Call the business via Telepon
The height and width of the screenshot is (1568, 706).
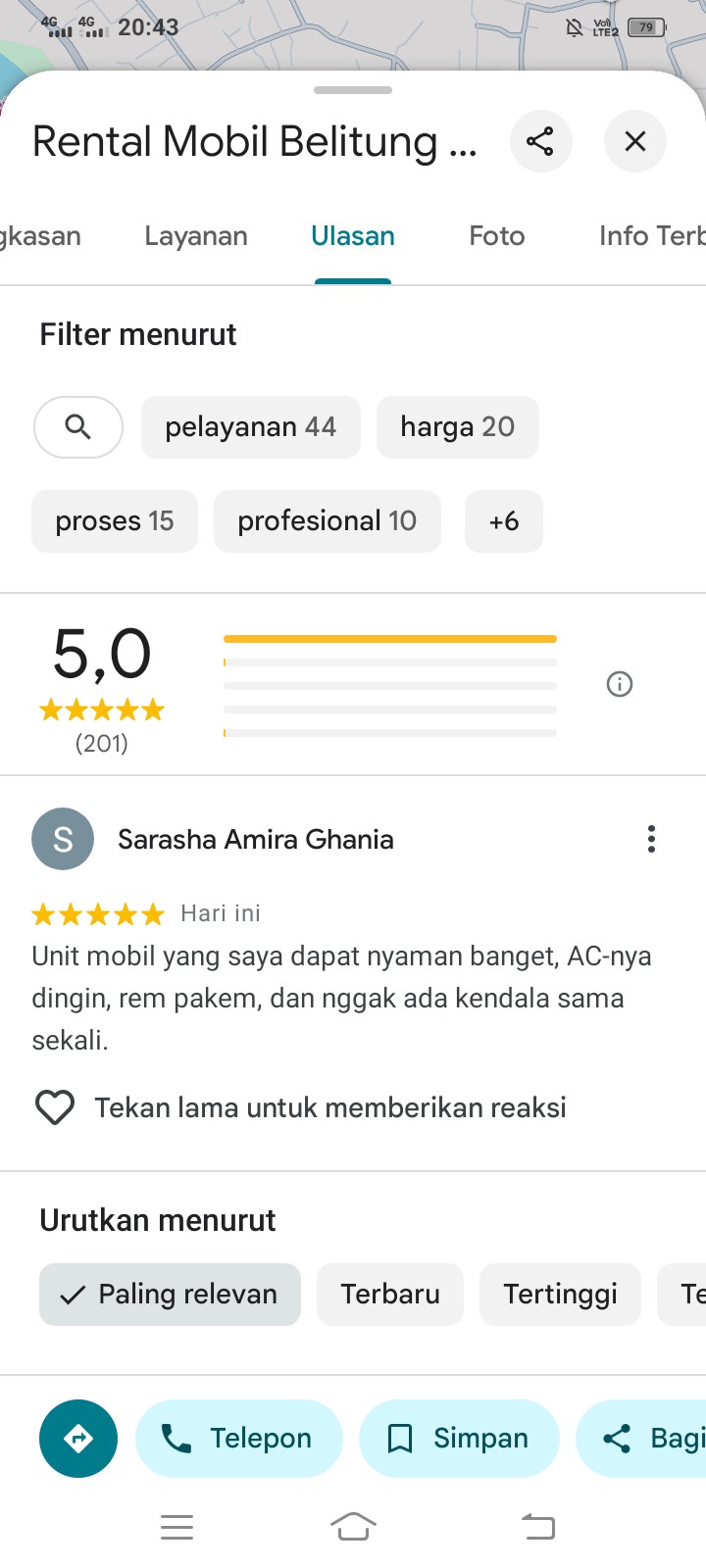(x=239, y=1439)
